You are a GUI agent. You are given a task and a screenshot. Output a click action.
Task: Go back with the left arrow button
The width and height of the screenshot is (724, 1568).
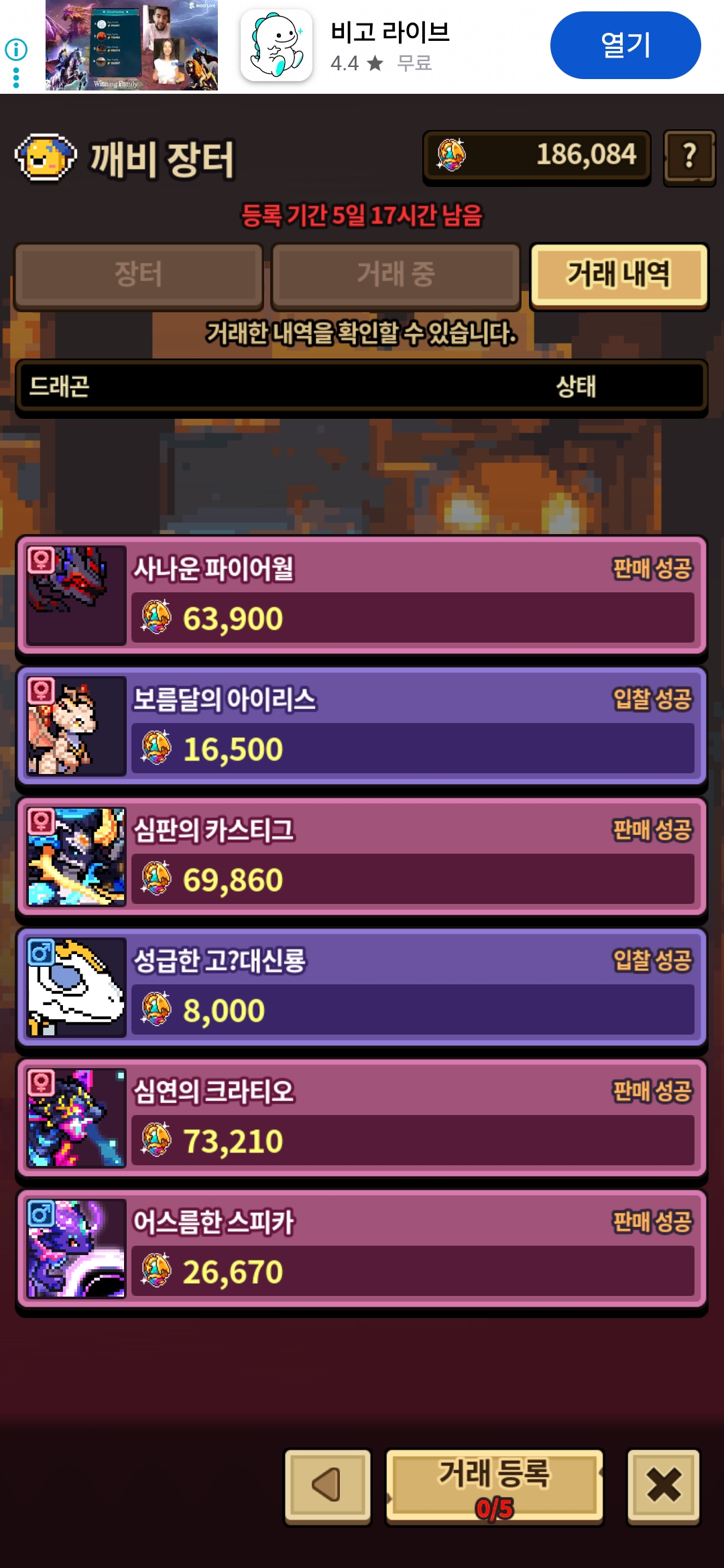tap(327, 1486)
